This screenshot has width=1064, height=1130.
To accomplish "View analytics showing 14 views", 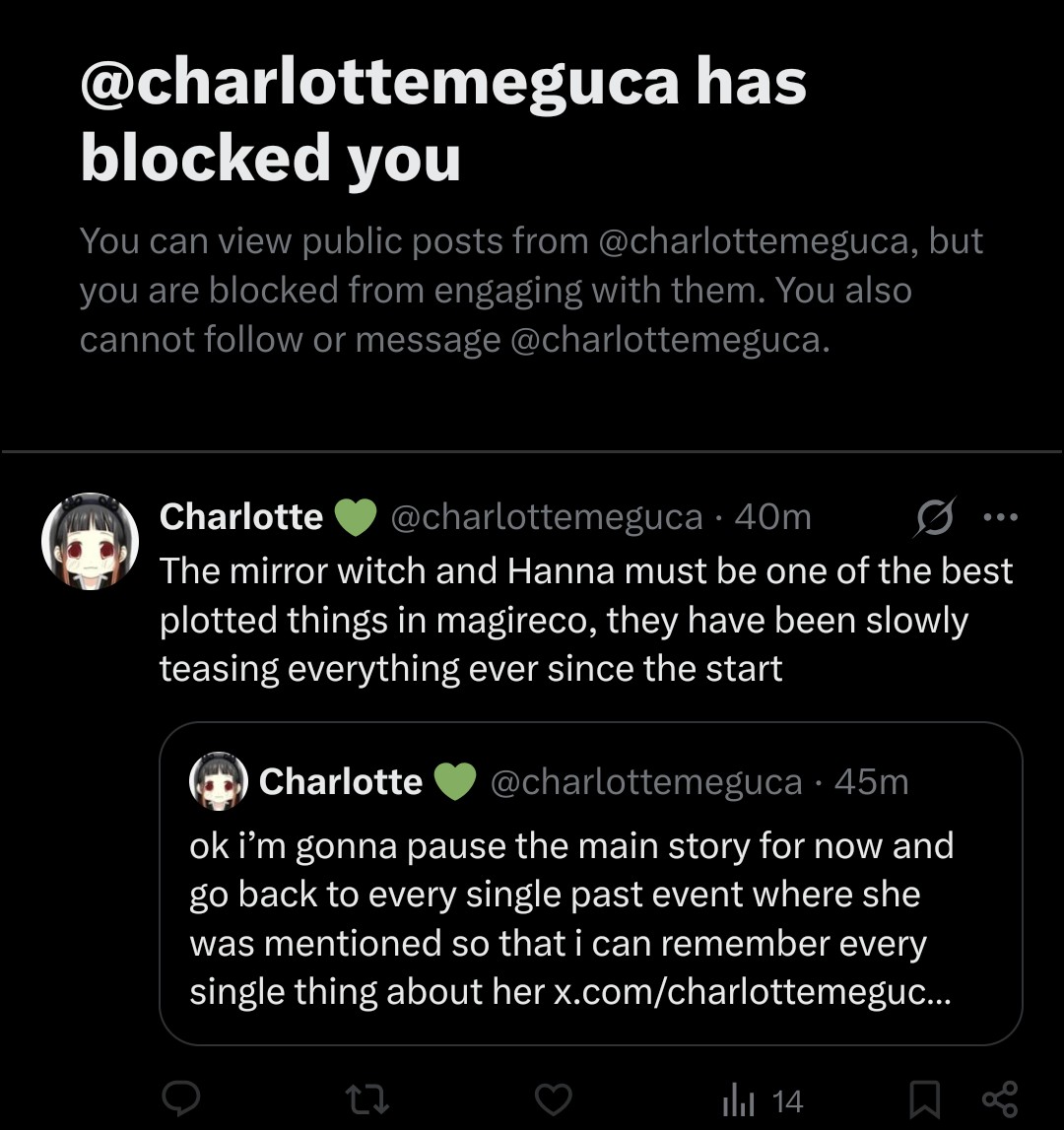I will [x=763, y=1101].
